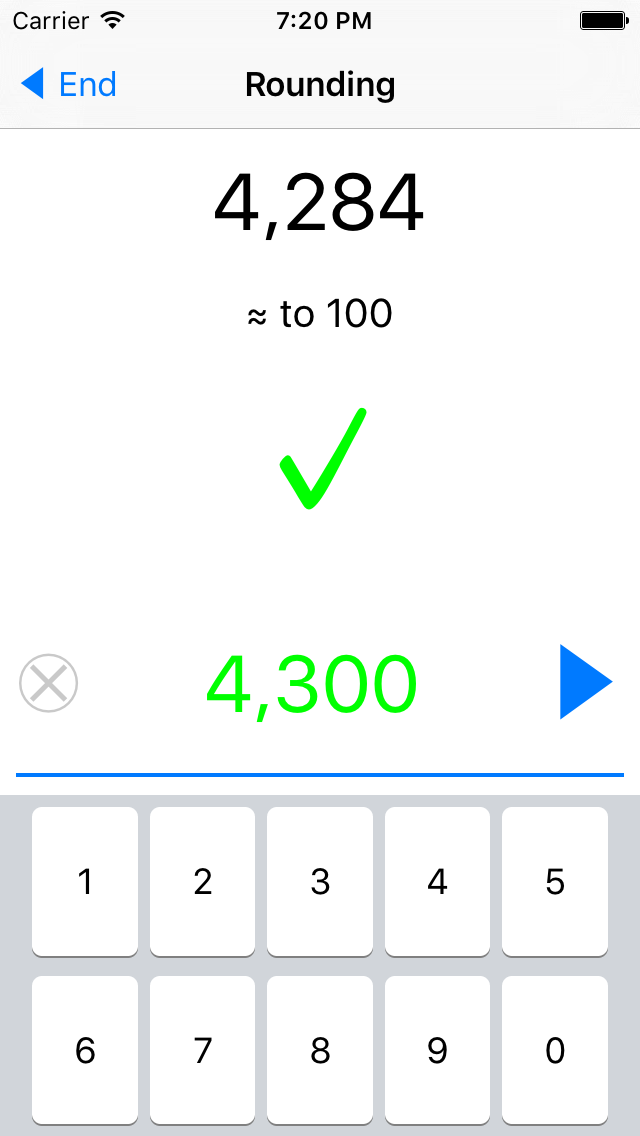640x1136 pixels.
Task: Hit the 4 key on the keypad
Action: click(437, 881)
